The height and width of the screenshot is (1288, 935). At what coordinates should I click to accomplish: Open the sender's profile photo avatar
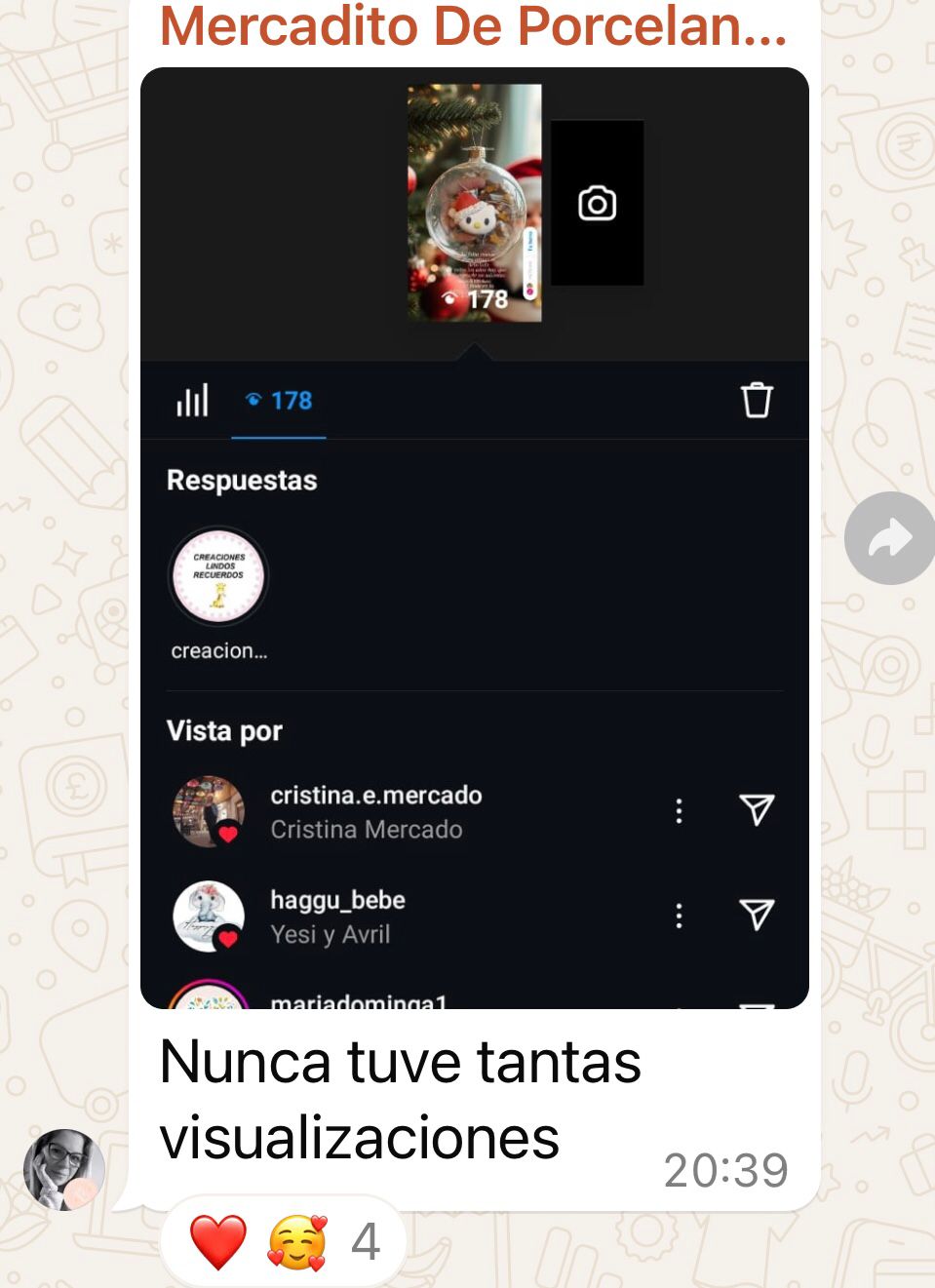click(x=64, y=1169)
